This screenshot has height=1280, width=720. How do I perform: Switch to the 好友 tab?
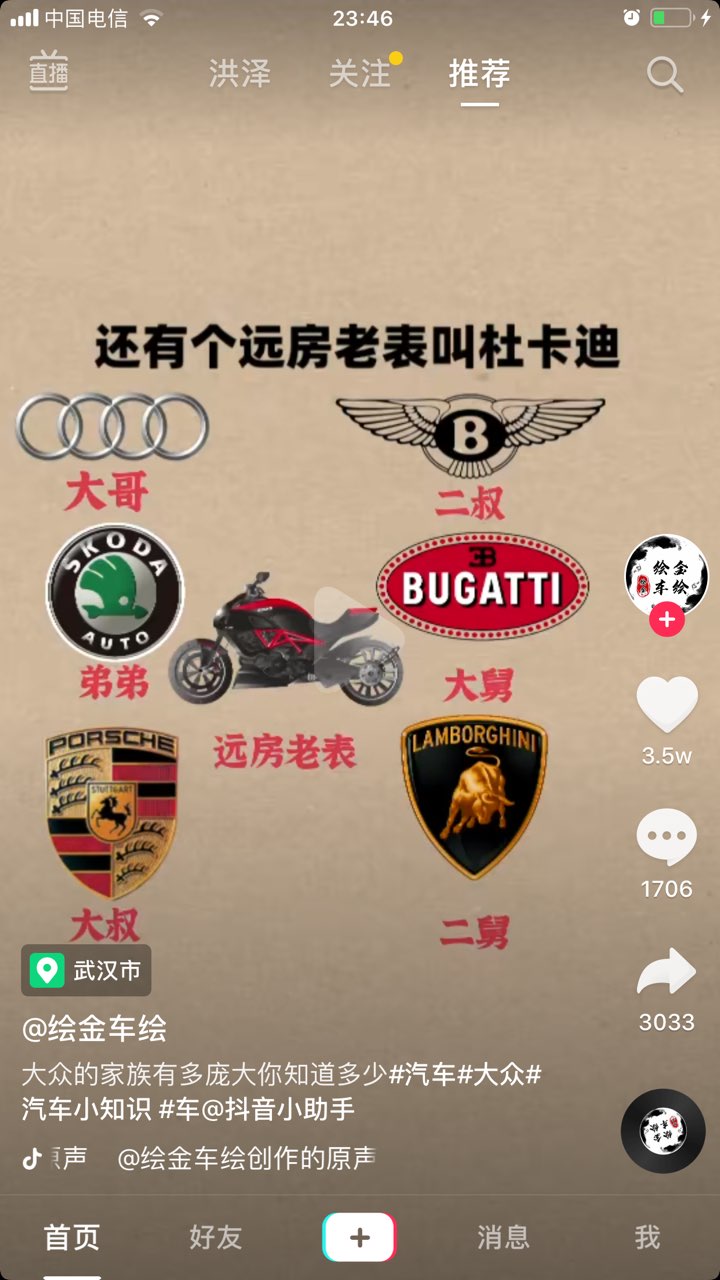(x=216, y=1237)
